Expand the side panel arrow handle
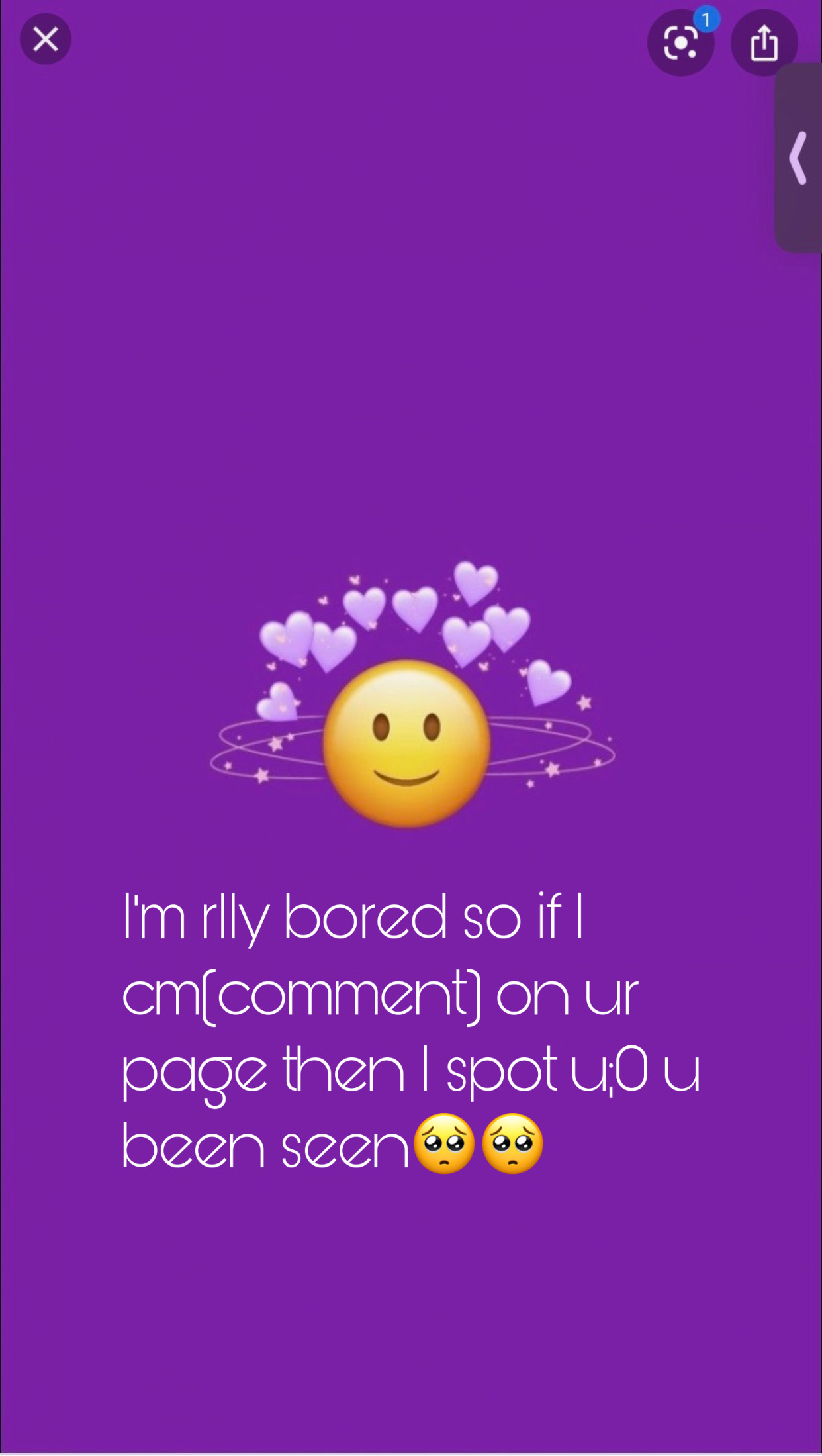 pos(799,158)
